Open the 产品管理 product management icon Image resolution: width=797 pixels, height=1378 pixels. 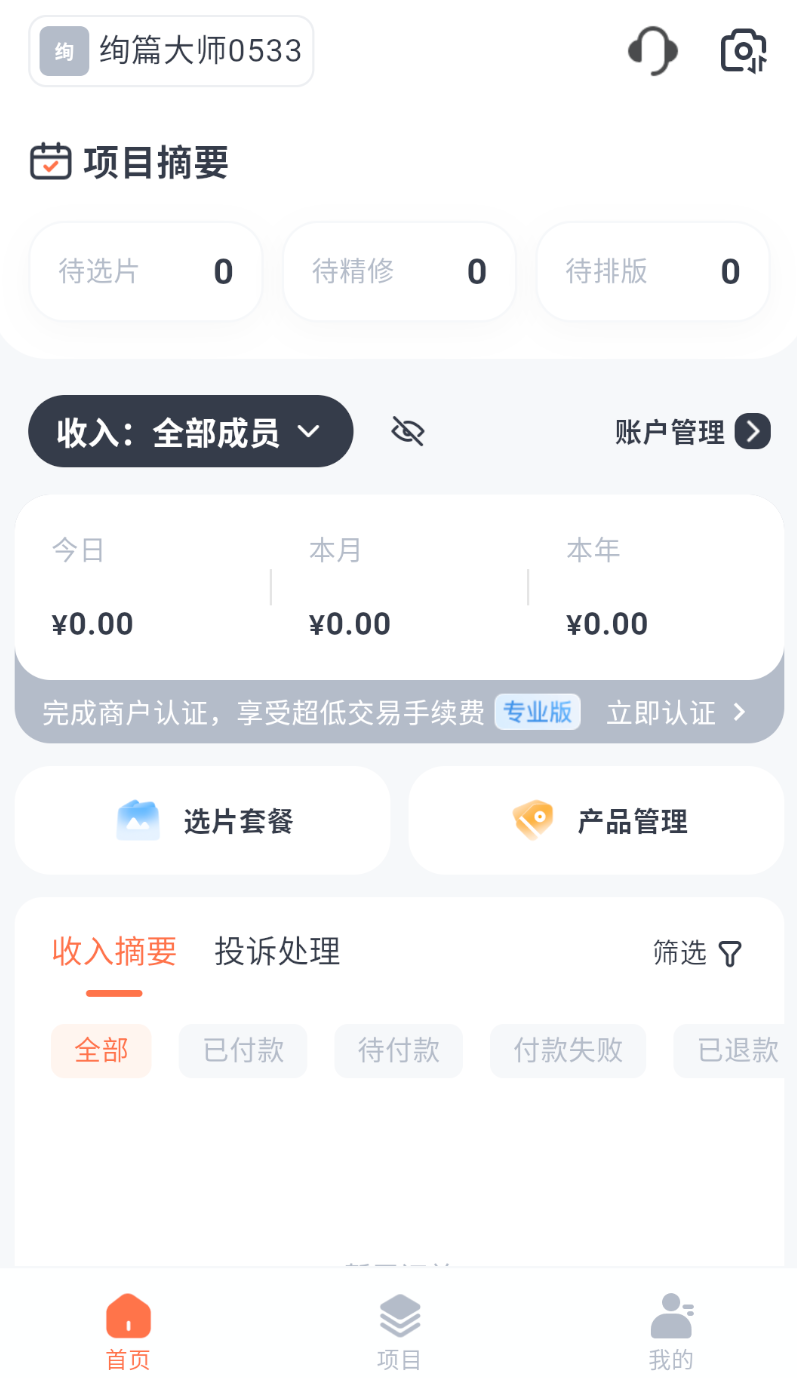pyautogui.click(x=533, y=820)
